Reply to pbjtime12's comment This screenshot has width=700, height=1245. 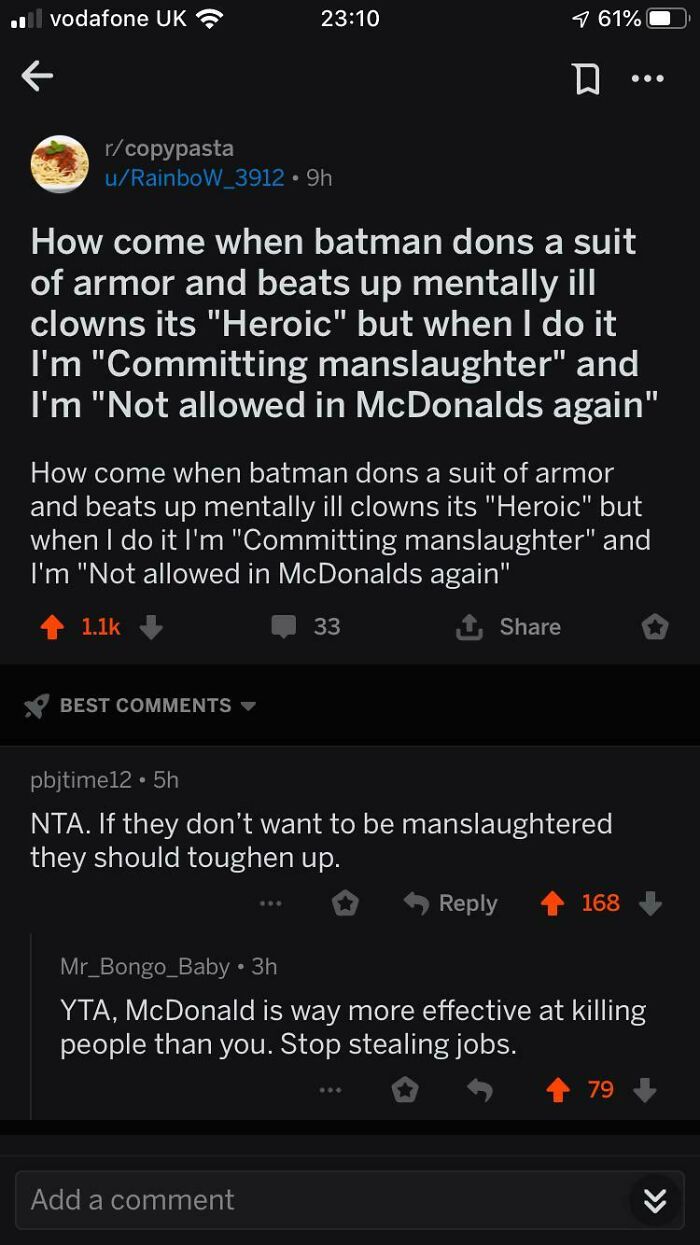coord(451,903)
